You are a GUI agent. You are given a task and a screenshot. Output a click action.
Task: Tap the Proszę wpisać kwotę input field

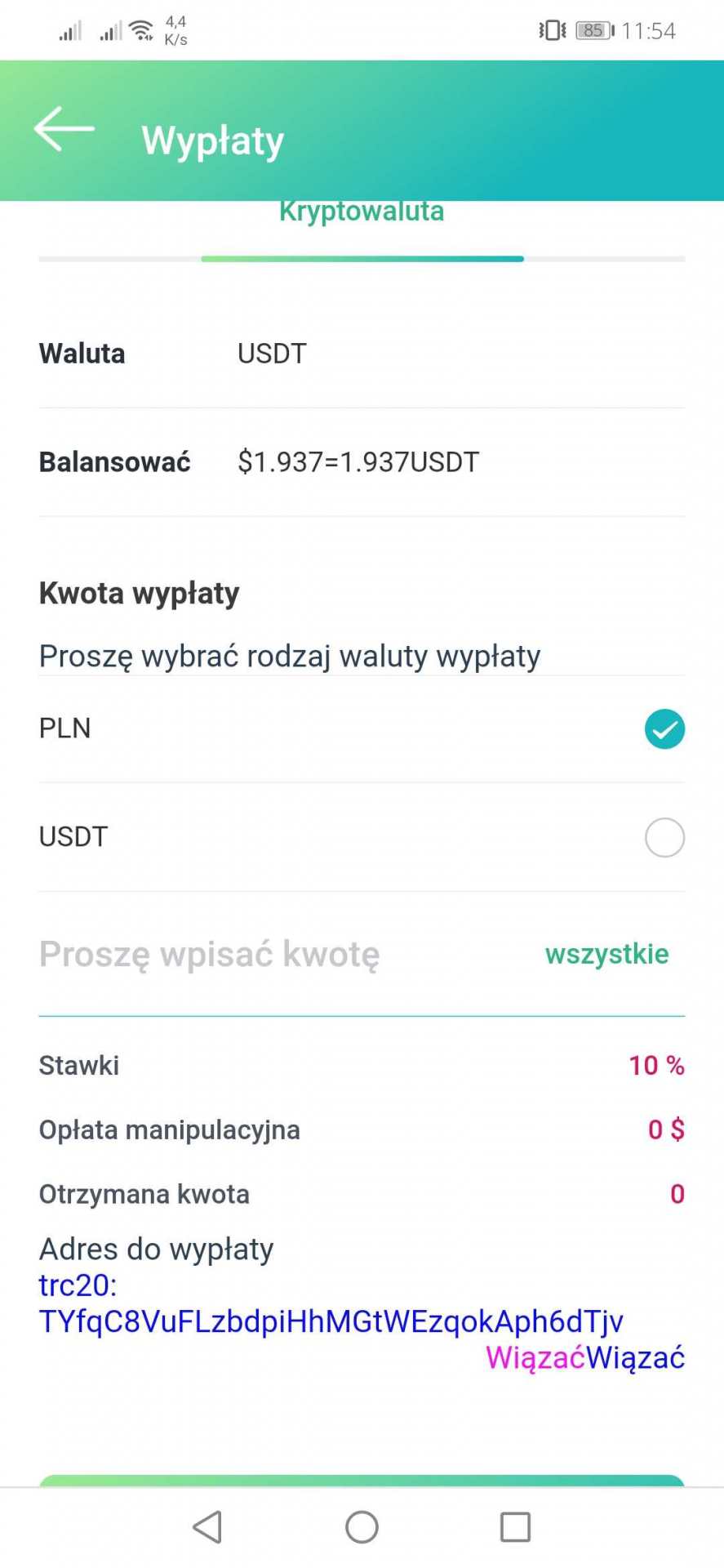tap(209, 953)
